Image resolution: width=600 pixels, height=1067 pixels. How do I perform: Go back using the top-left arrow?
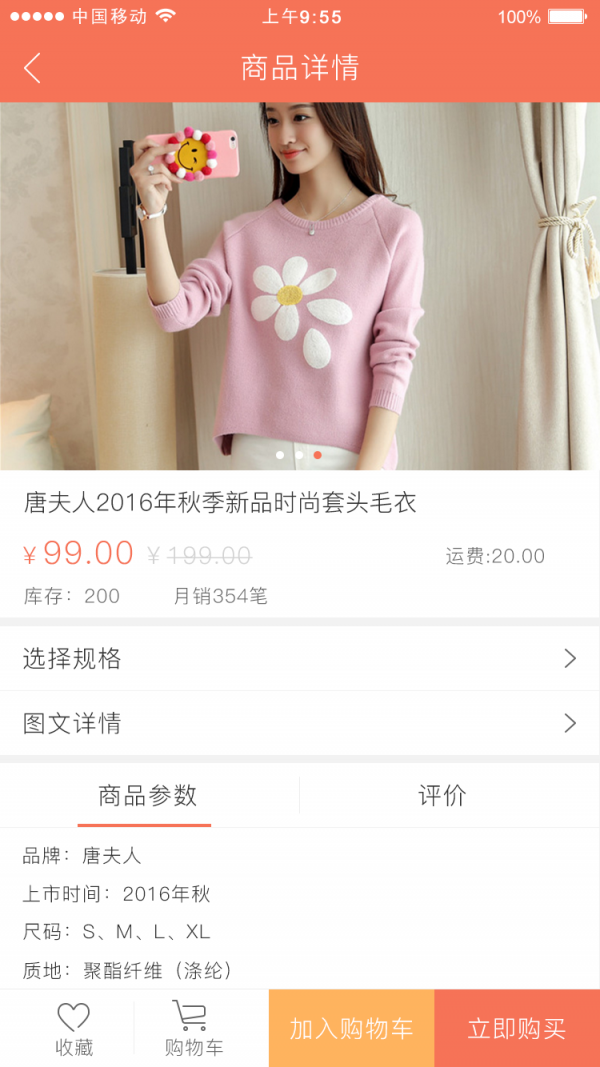point(32,68)
